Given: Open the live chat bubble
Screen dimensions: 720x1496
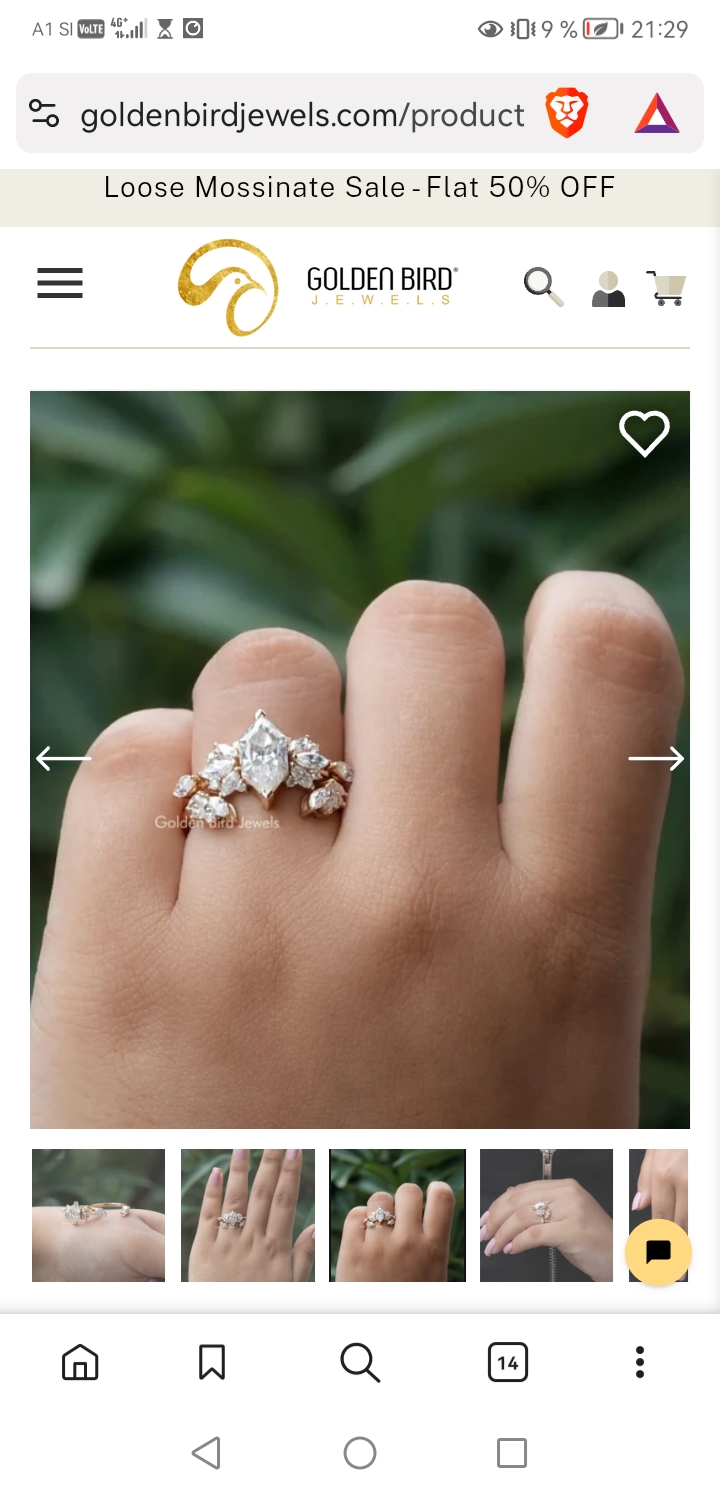Looking at the screenshot, I should pos(657,1252).
